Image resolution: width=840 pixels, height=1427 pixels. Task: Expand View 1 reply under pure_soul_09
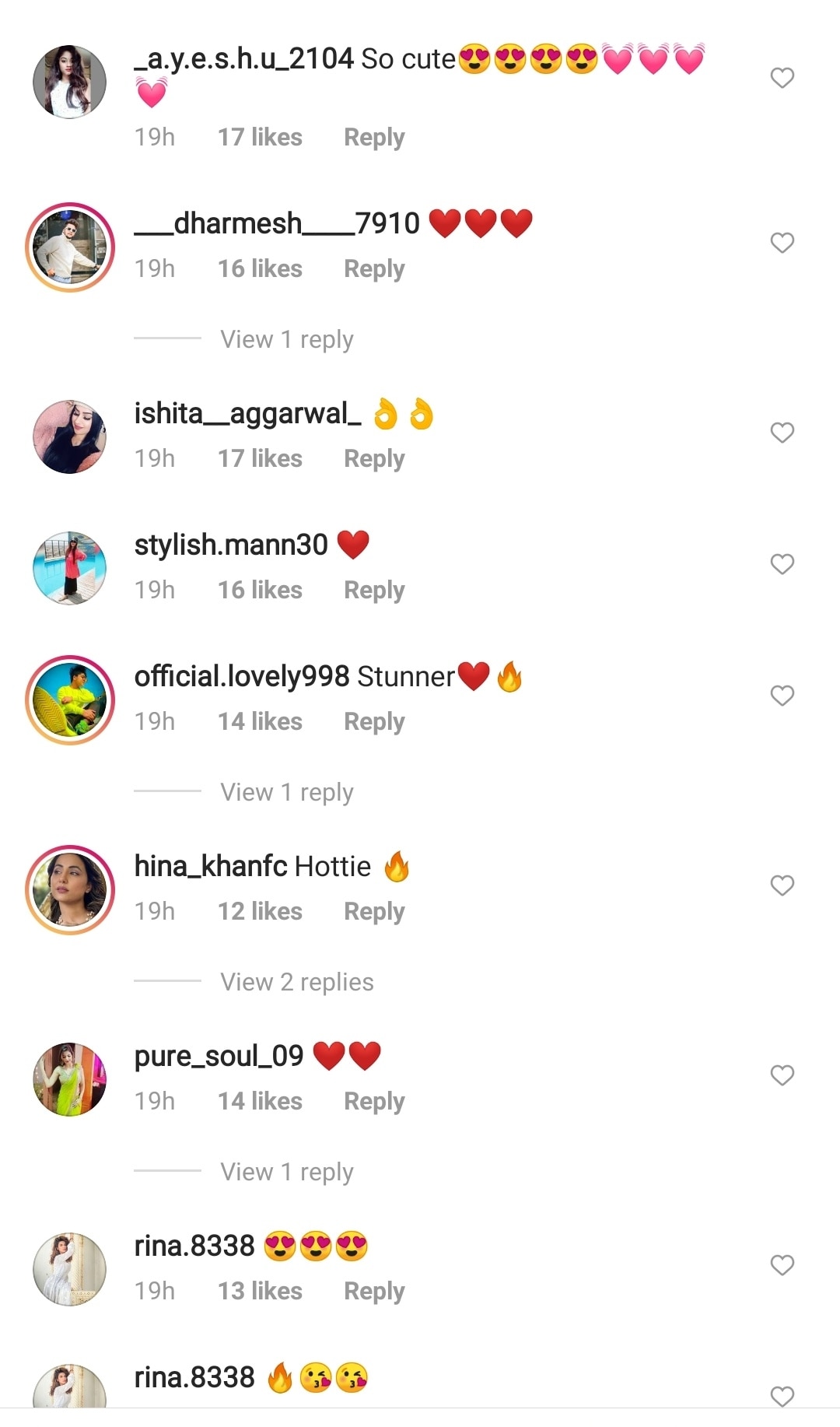(x=286, y=1172)
